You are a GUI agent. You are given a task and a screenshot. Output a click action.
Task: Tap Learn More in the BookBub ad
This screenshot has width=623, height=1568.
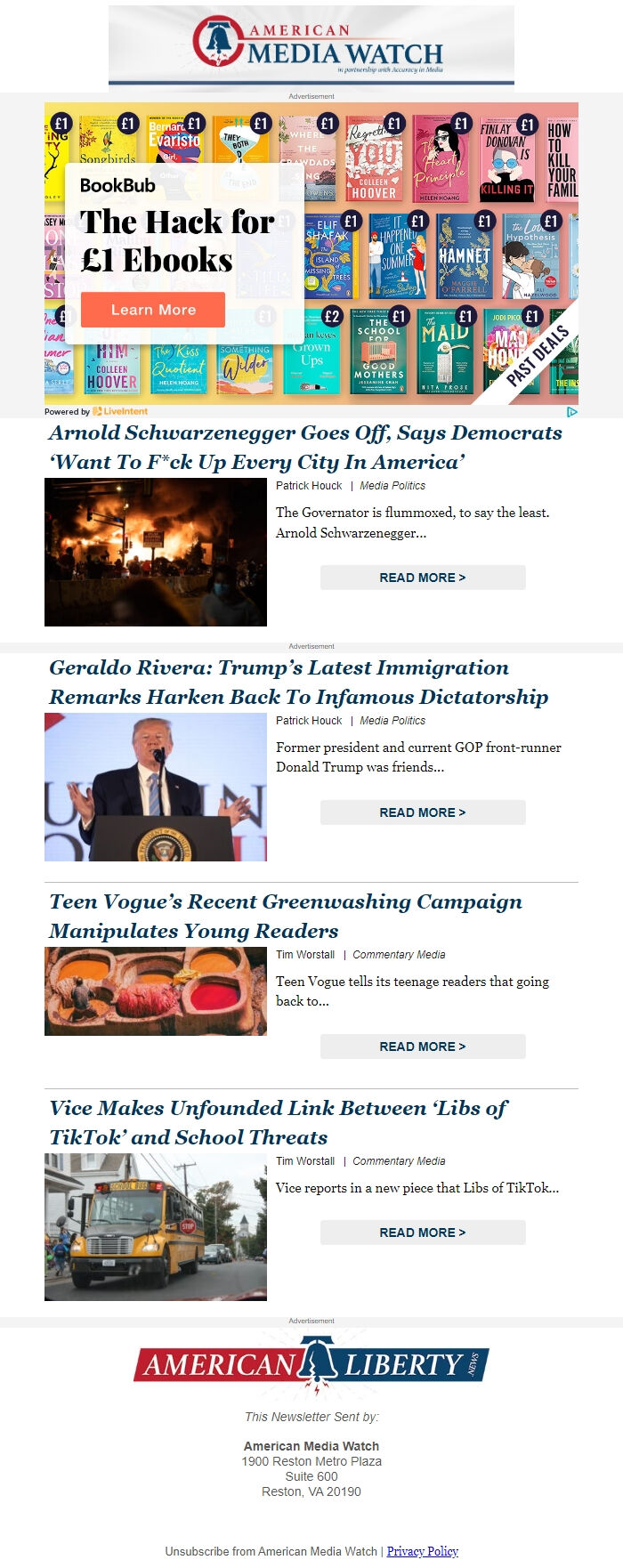pos(153,310)
